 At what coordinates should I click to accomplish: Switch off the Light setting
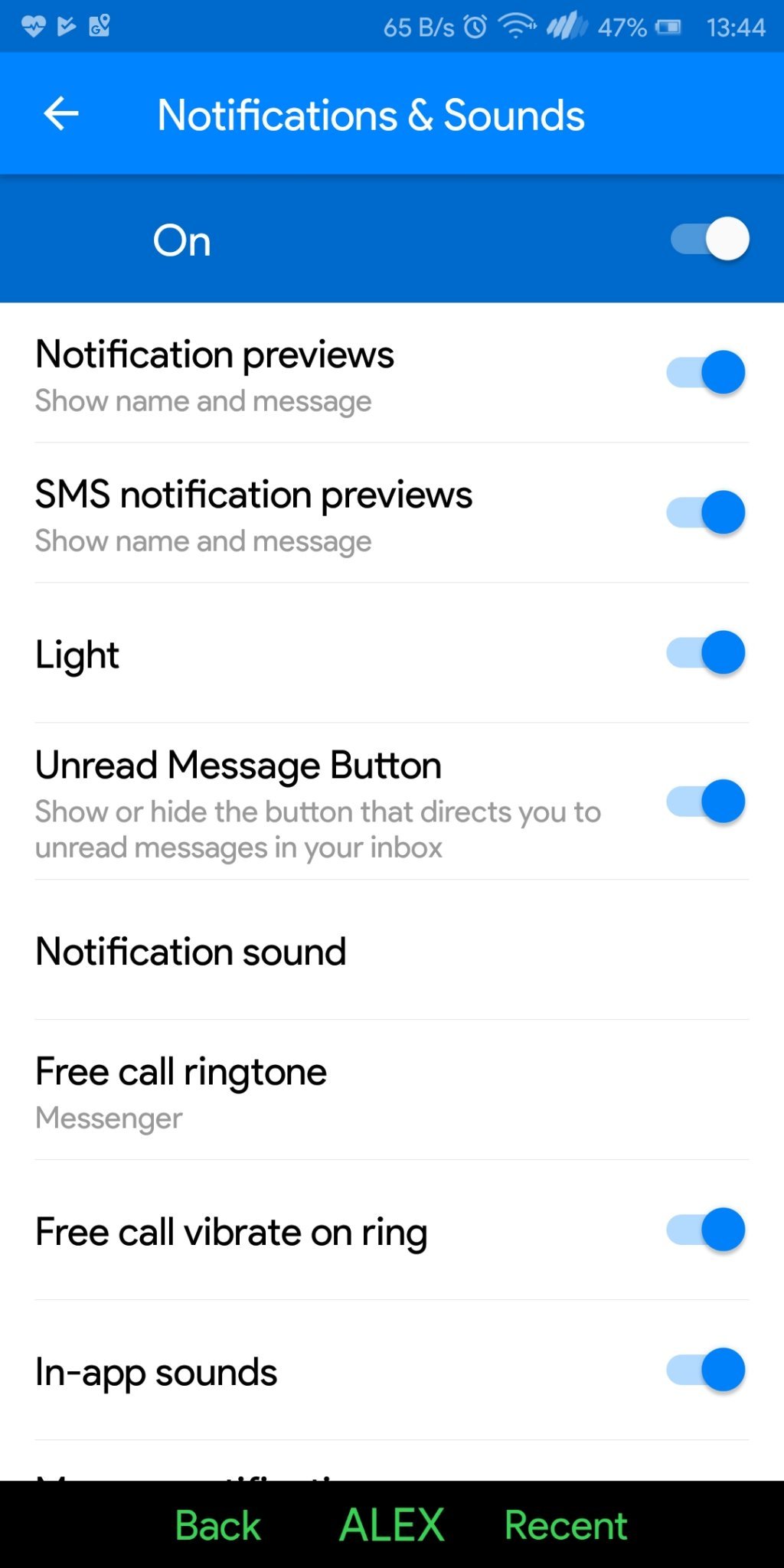pyautogui.click(x=705, y=653)
